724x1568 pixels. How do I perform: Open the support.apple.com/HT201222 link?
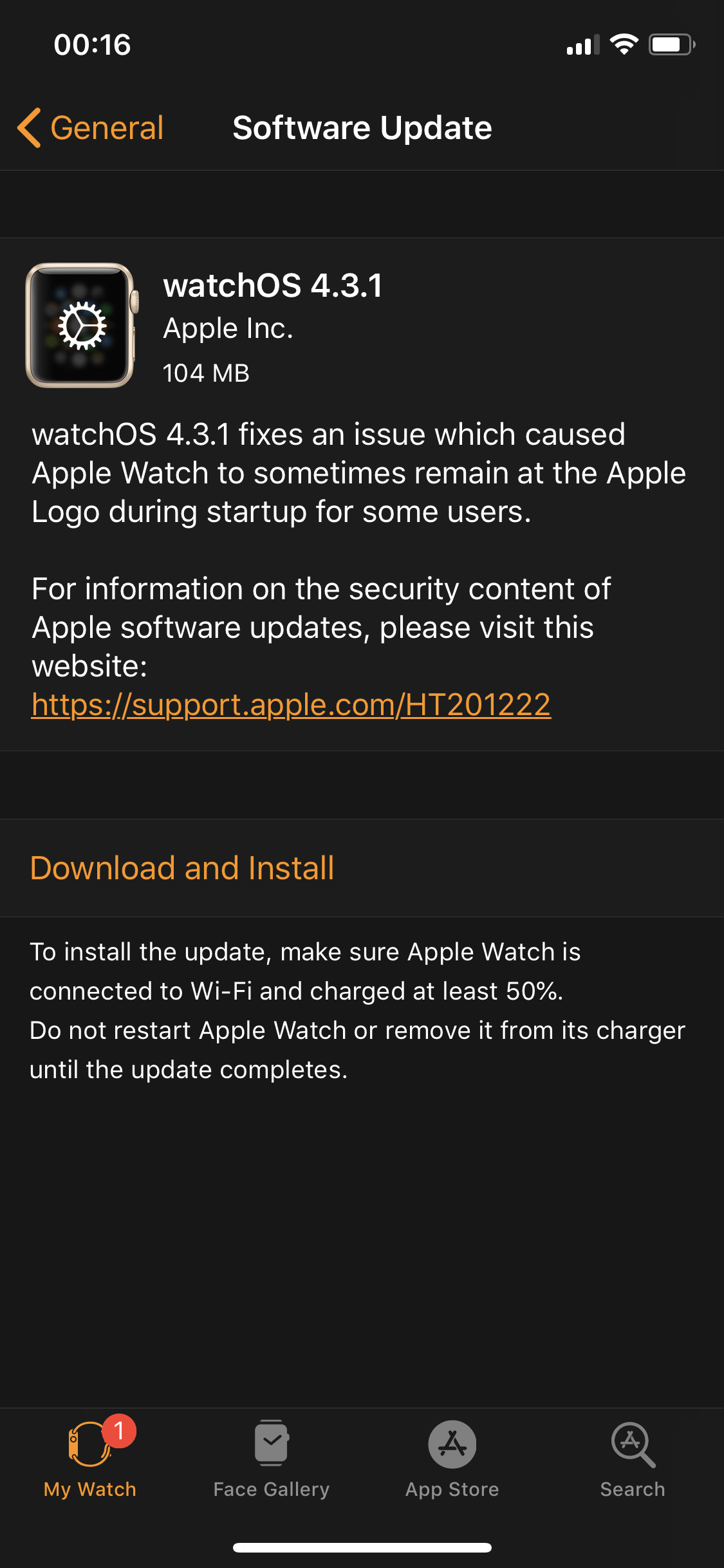tap(291, 705)
